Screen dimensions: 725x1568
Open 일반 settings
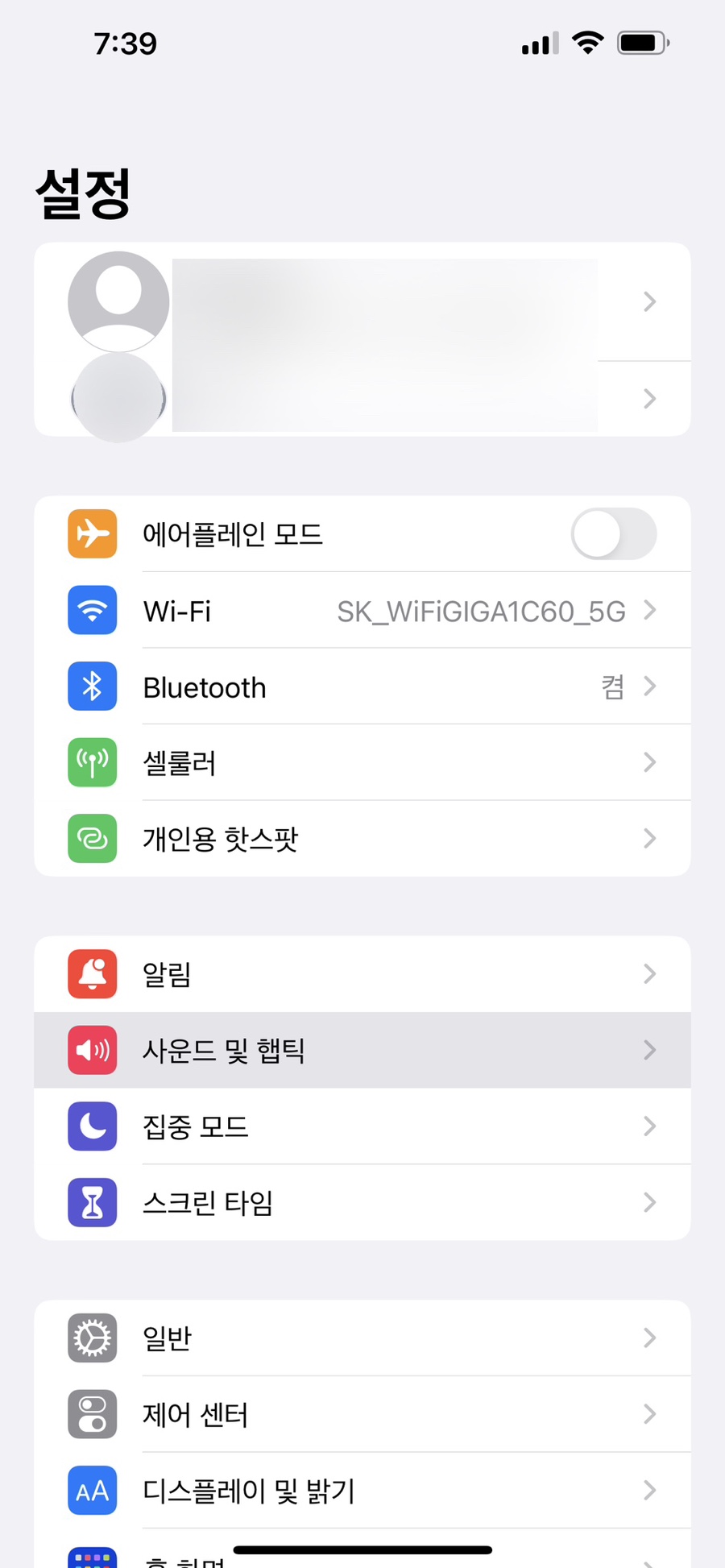point(362,1338)
